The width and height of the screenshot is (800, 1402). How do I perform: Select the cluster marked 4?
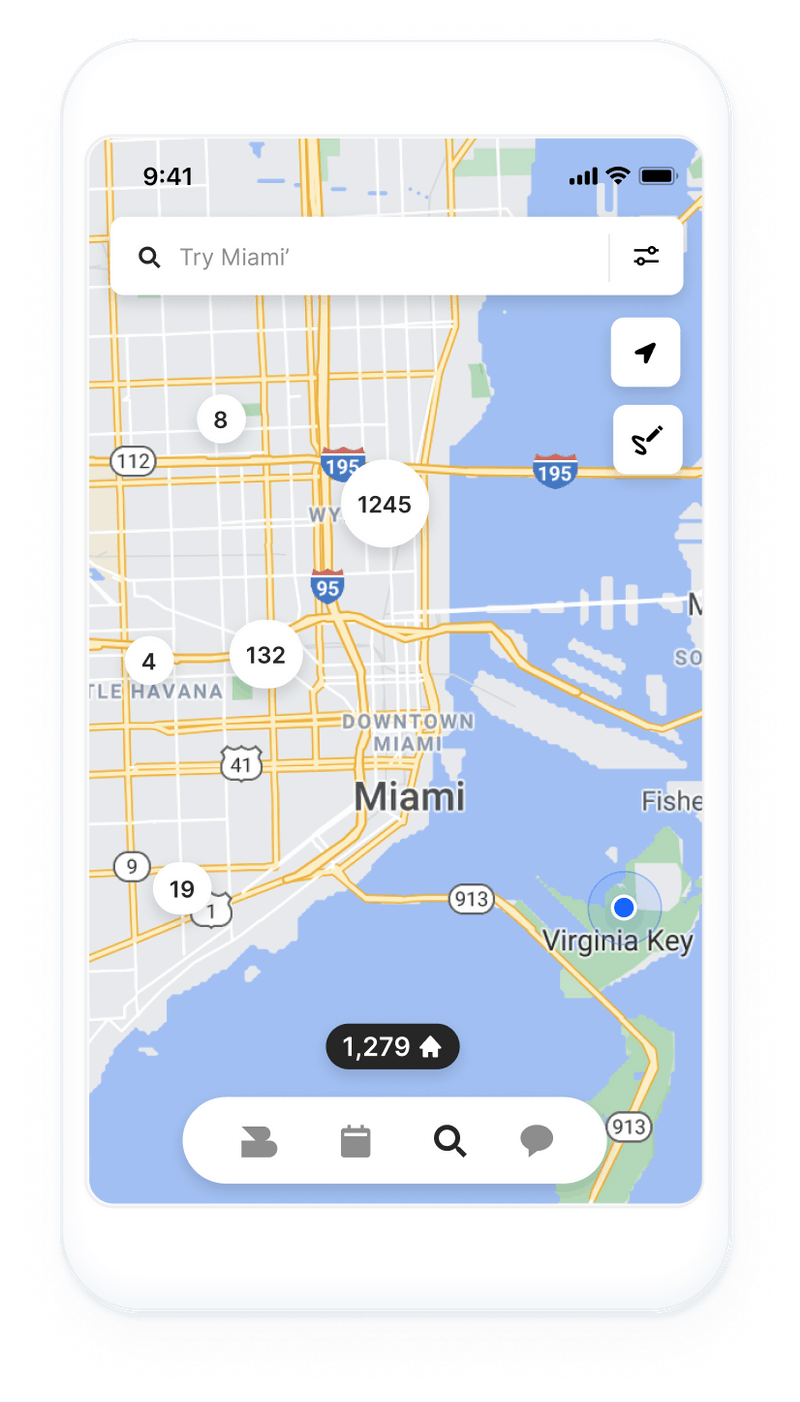(x=149, y=661)
